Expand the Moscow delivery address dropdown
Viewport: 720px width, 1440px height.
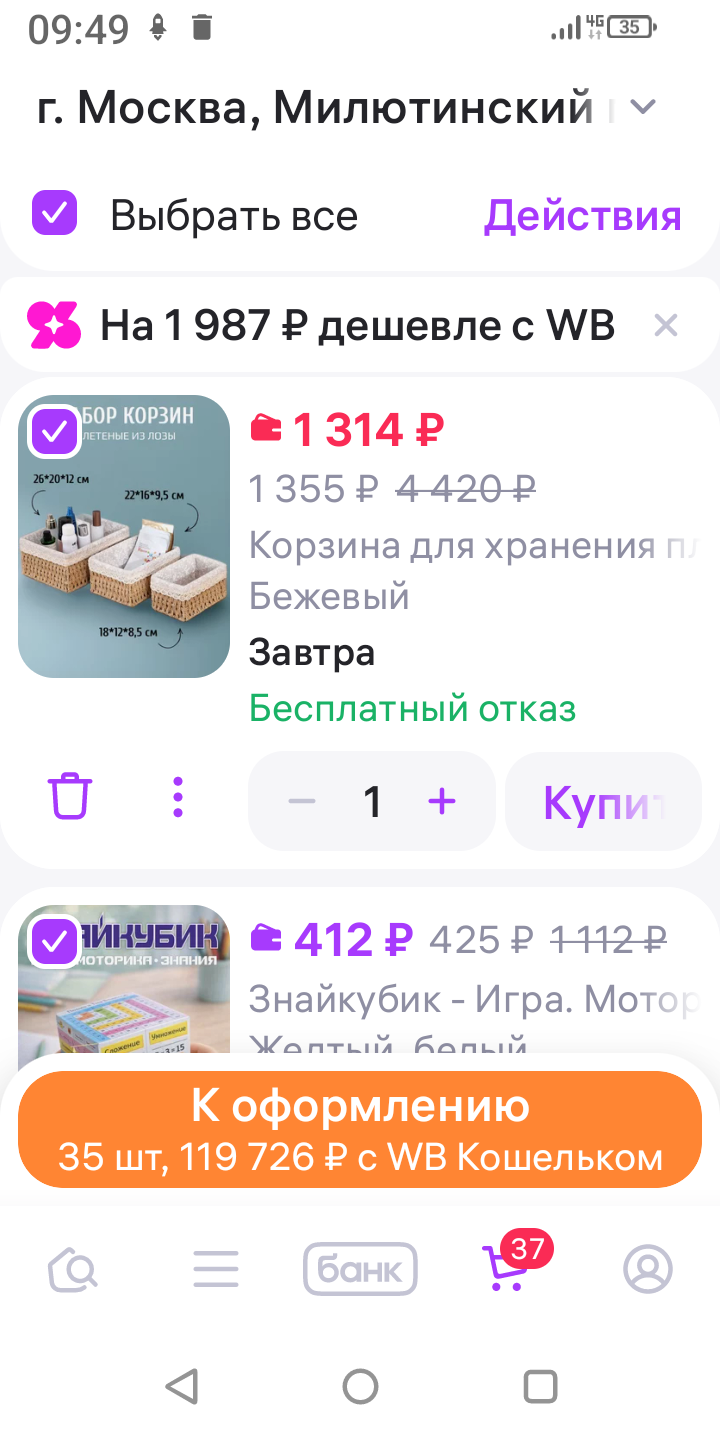[644, 107]
